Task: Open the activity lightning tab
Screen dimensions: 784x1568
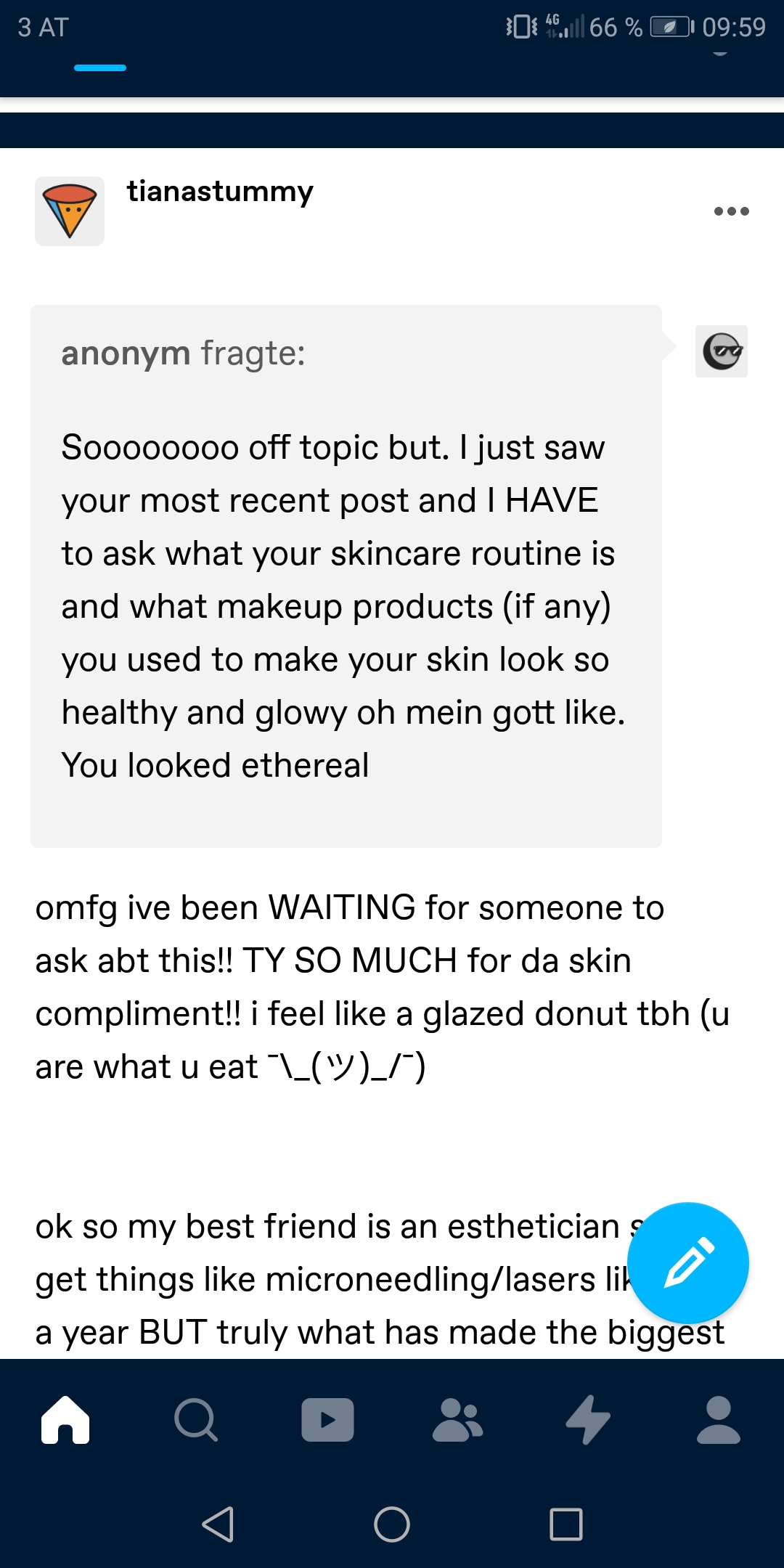Action: [588, 1420]
